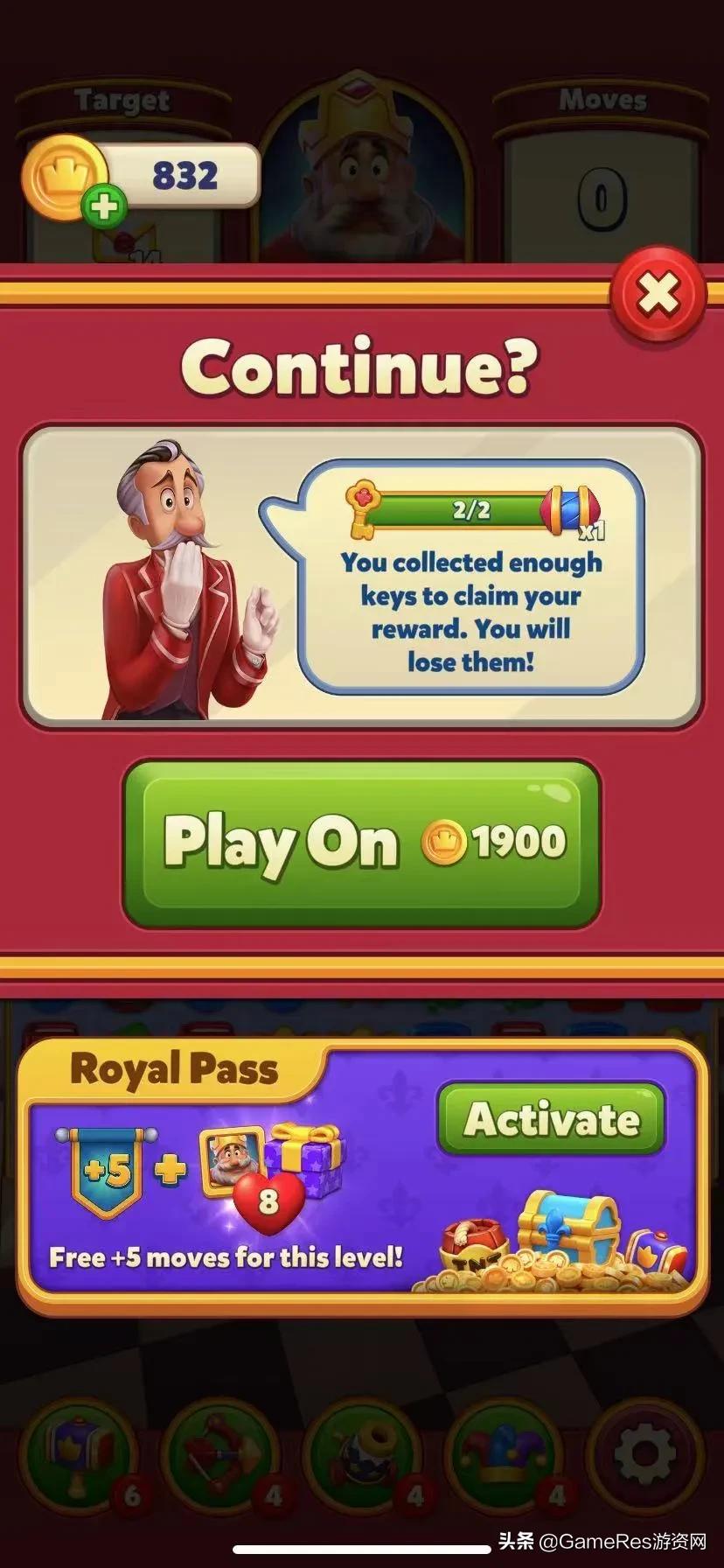Play On for 1900 coins

pos(361,843)
